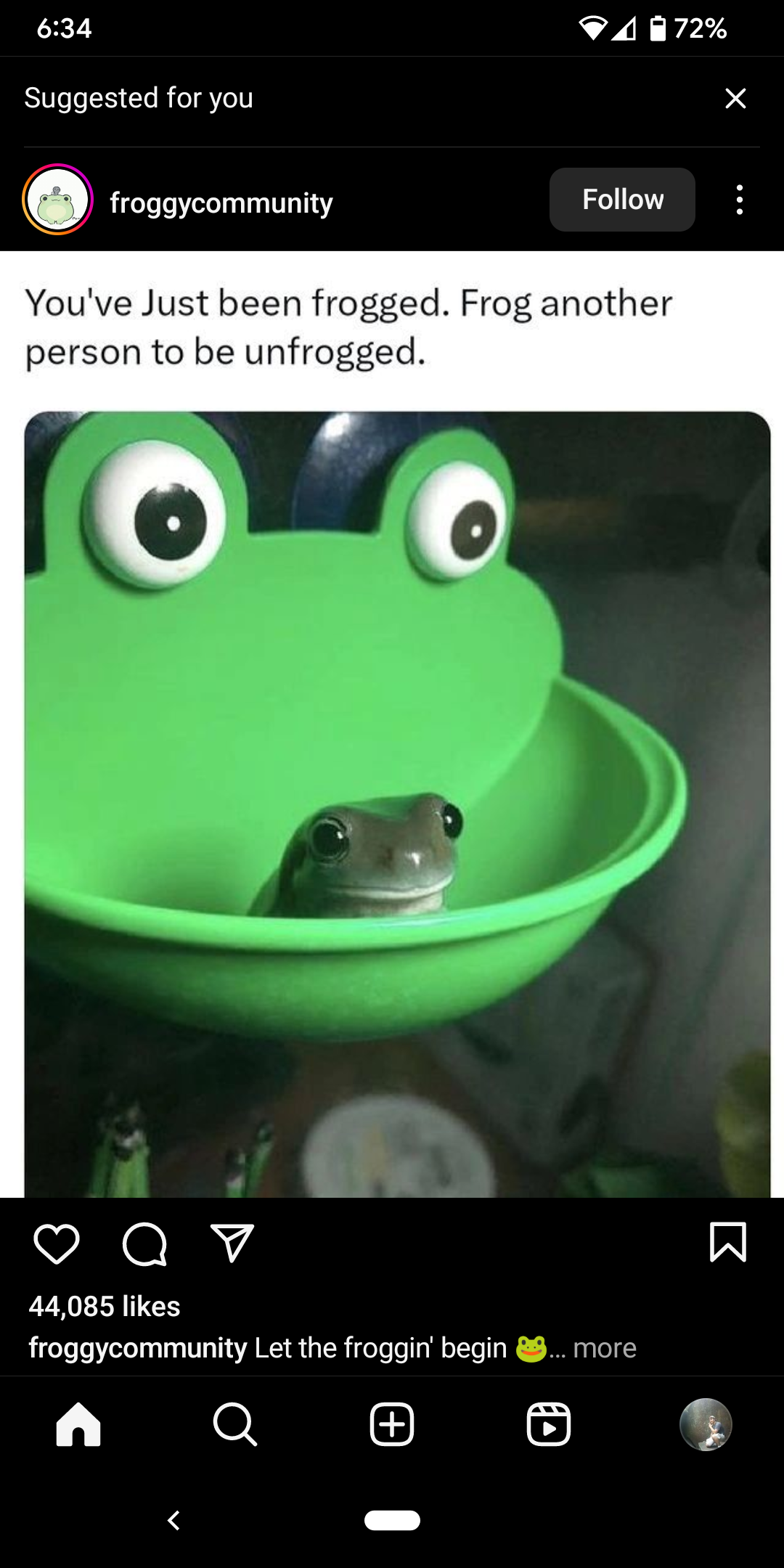
Task: Go to the Home feed tab
Action: [78, 1424]
